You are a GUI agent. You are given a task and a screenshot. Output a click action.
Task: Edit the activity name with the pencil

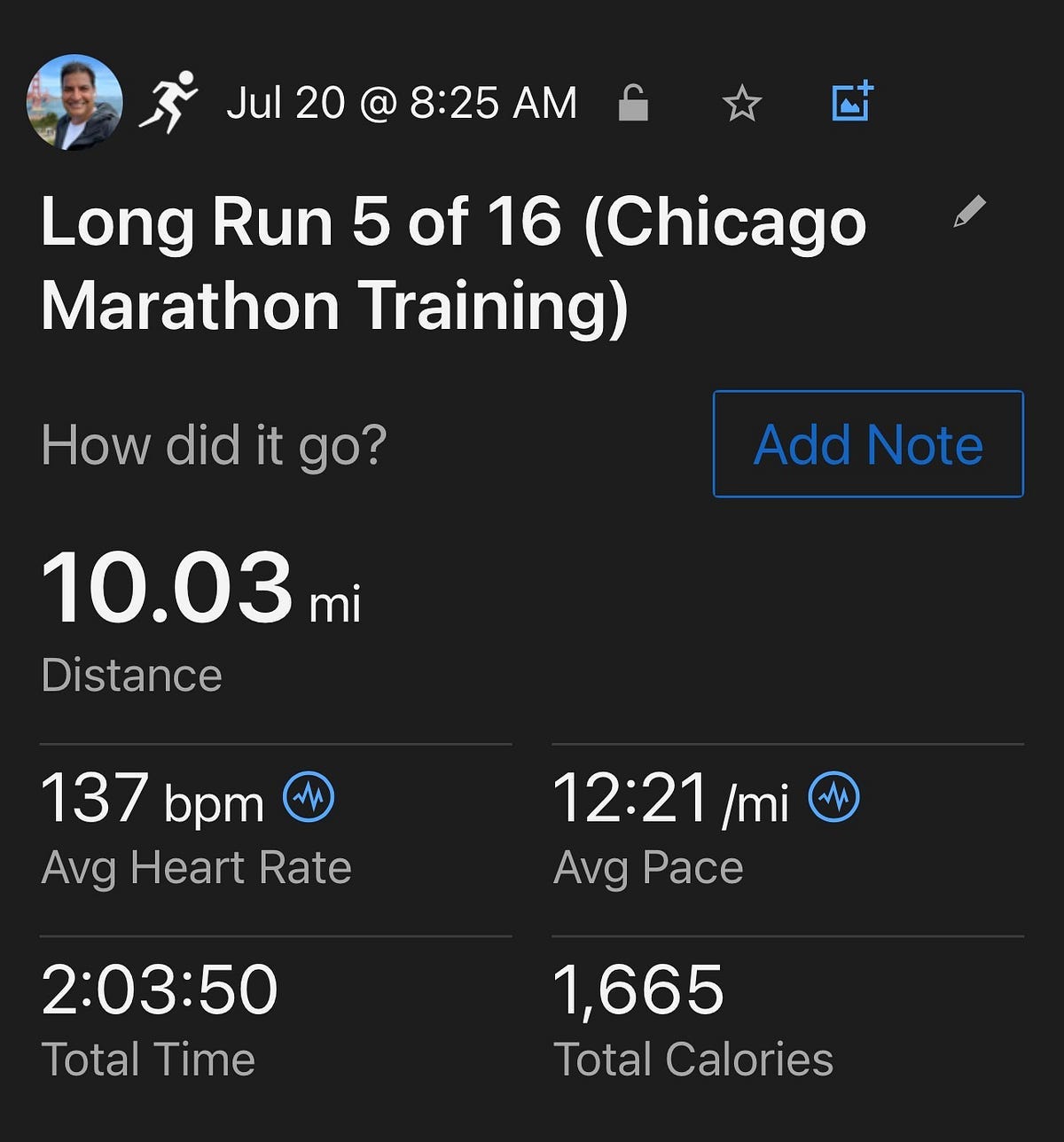969,212
